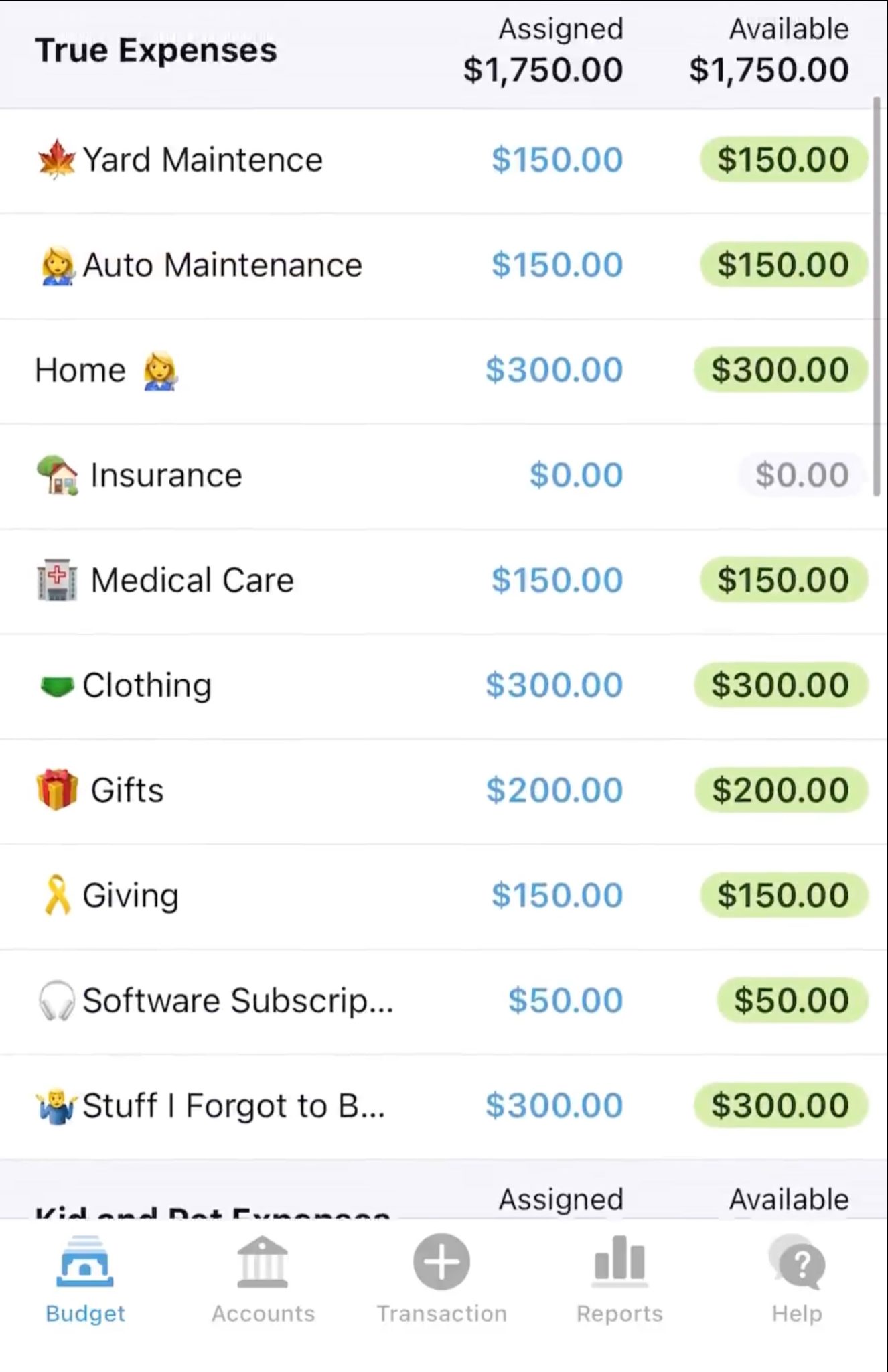The image size is (888, 1372).
Task: Tap the headphones icon for Software Subscriptions
Action: pyautogui.click(x=58, y=1000)
